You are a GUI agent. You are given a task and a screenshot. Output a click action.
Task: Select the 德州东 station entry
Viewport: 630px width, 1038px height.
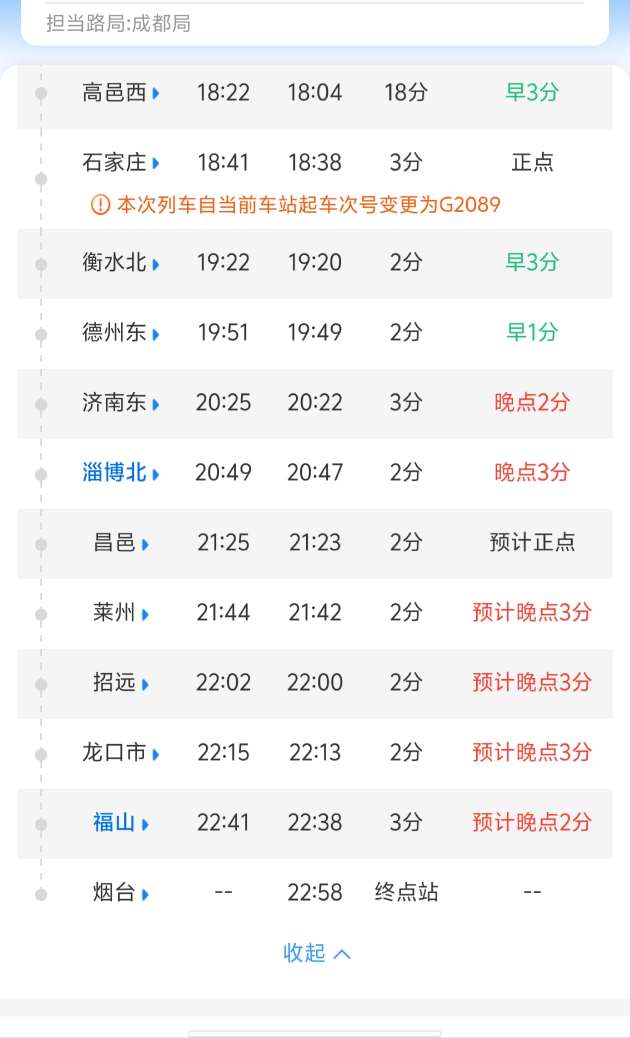pyautogui.click(x=120, y=332)
